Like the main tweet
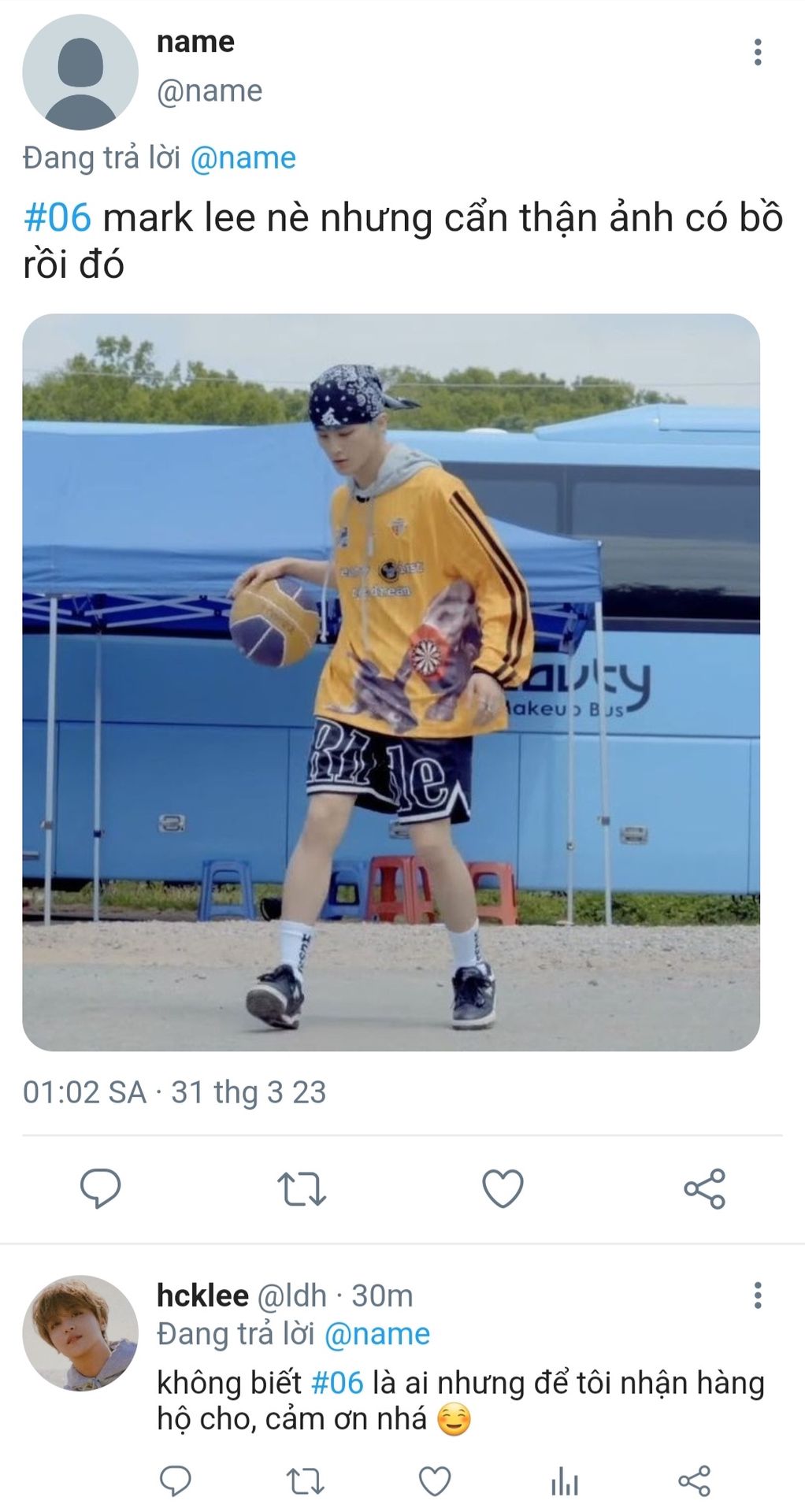The image size is (805, 1512). tap(503, 1188)
